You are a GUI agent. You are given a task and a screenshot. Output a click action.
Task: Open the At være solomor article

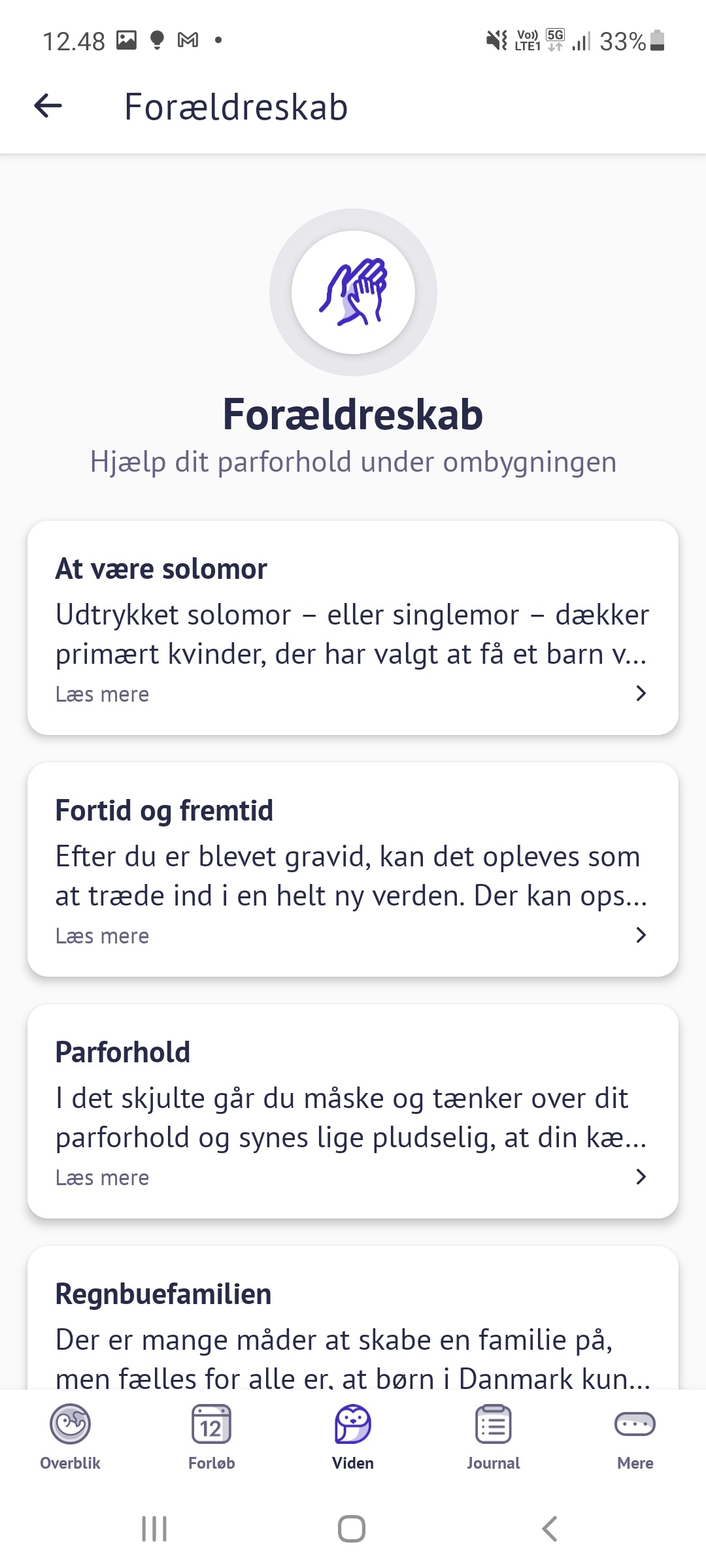(353, 628)
